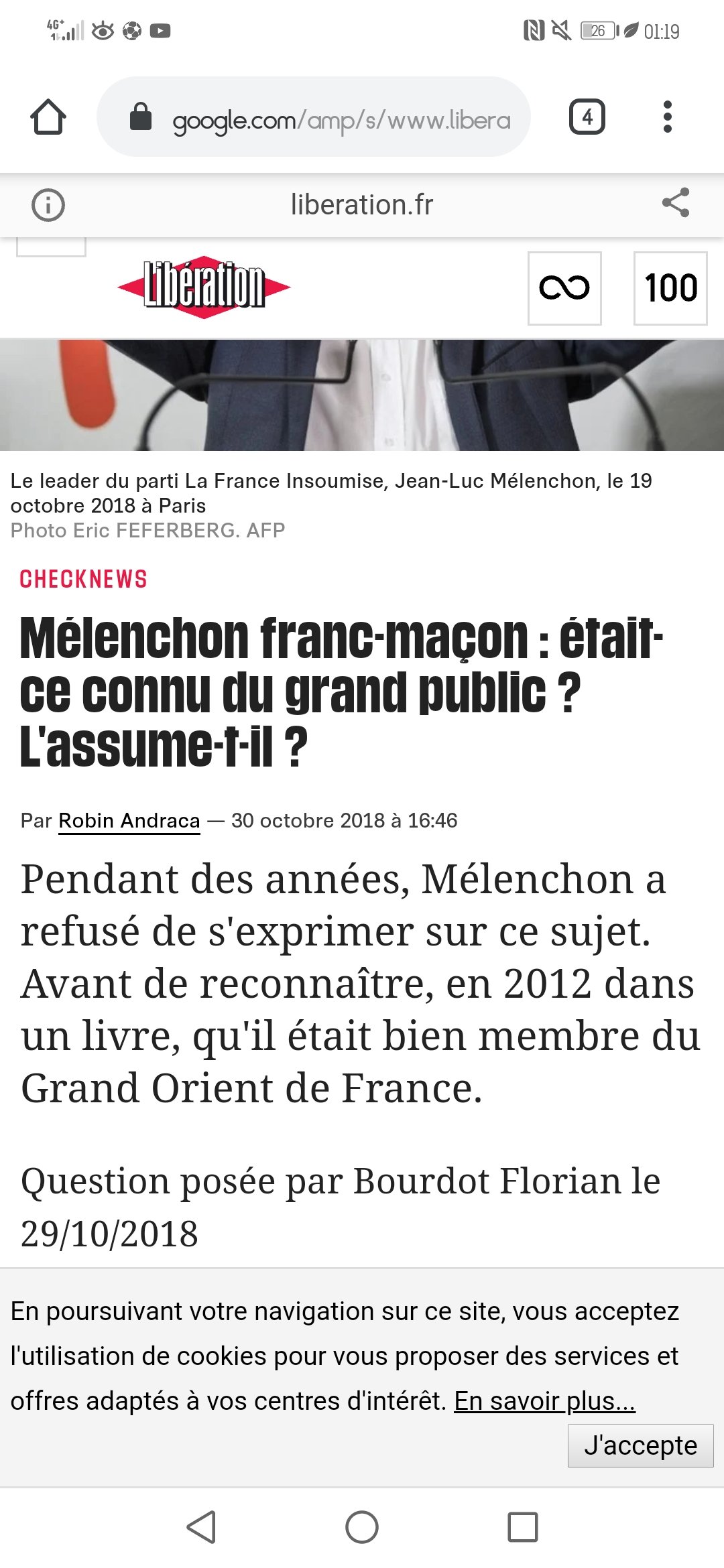724x1568 pixels.
Task: Open the Libération logo homepage
Action: tap(204, 287)
